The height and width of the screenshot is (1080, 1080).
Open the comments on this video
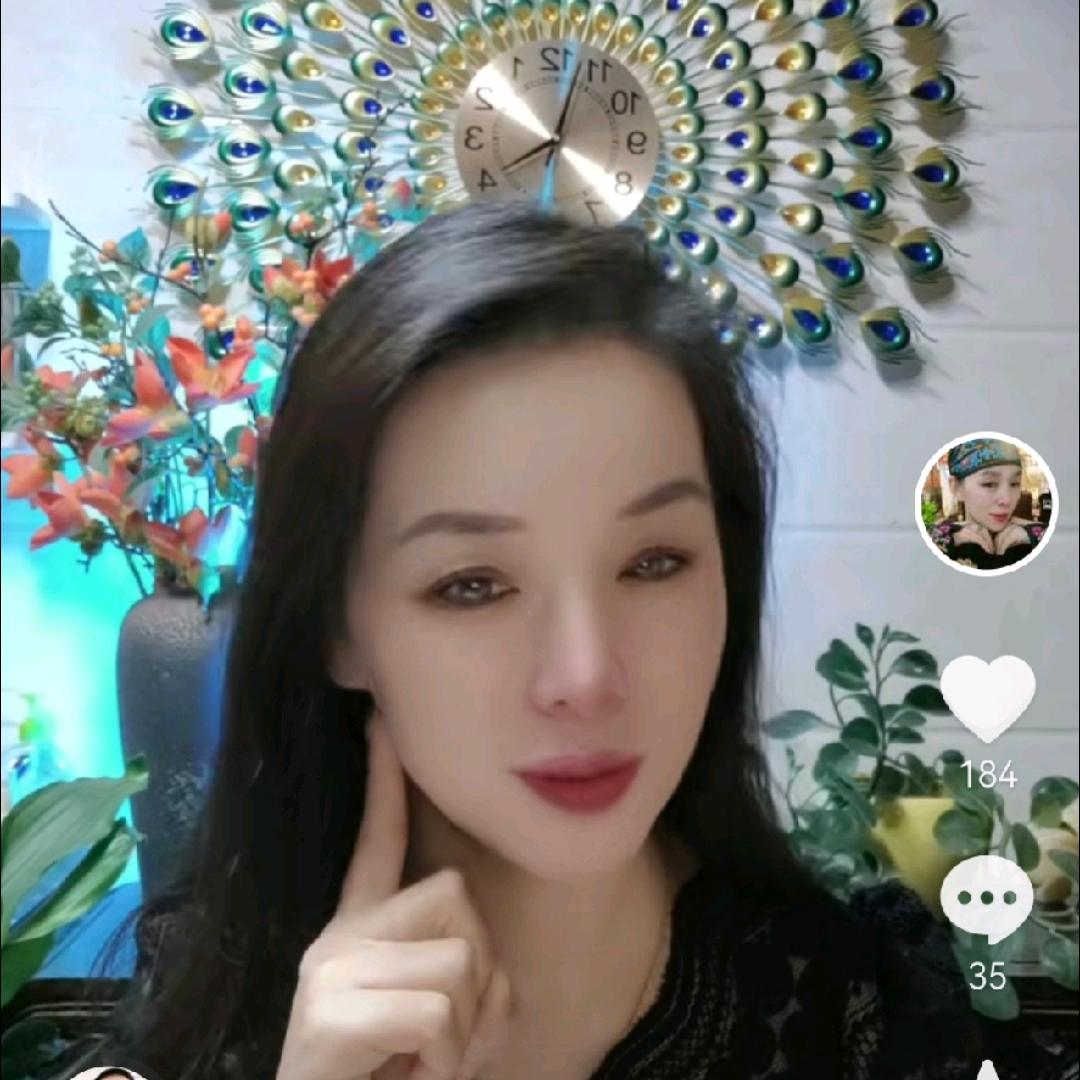click(987, 899)
